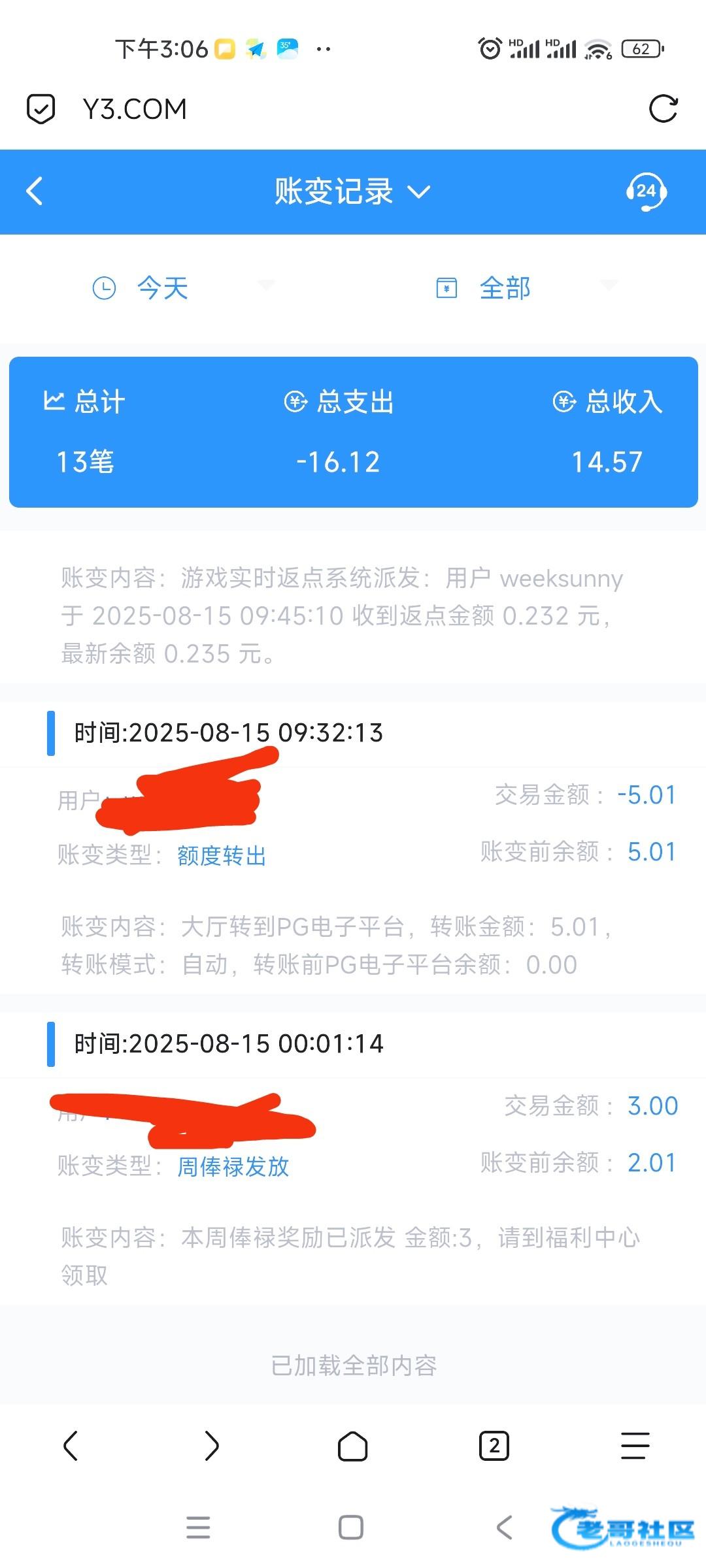View the 2 open browser tabs
The image size is (706, 1568).
click(x=494, y=1445)
